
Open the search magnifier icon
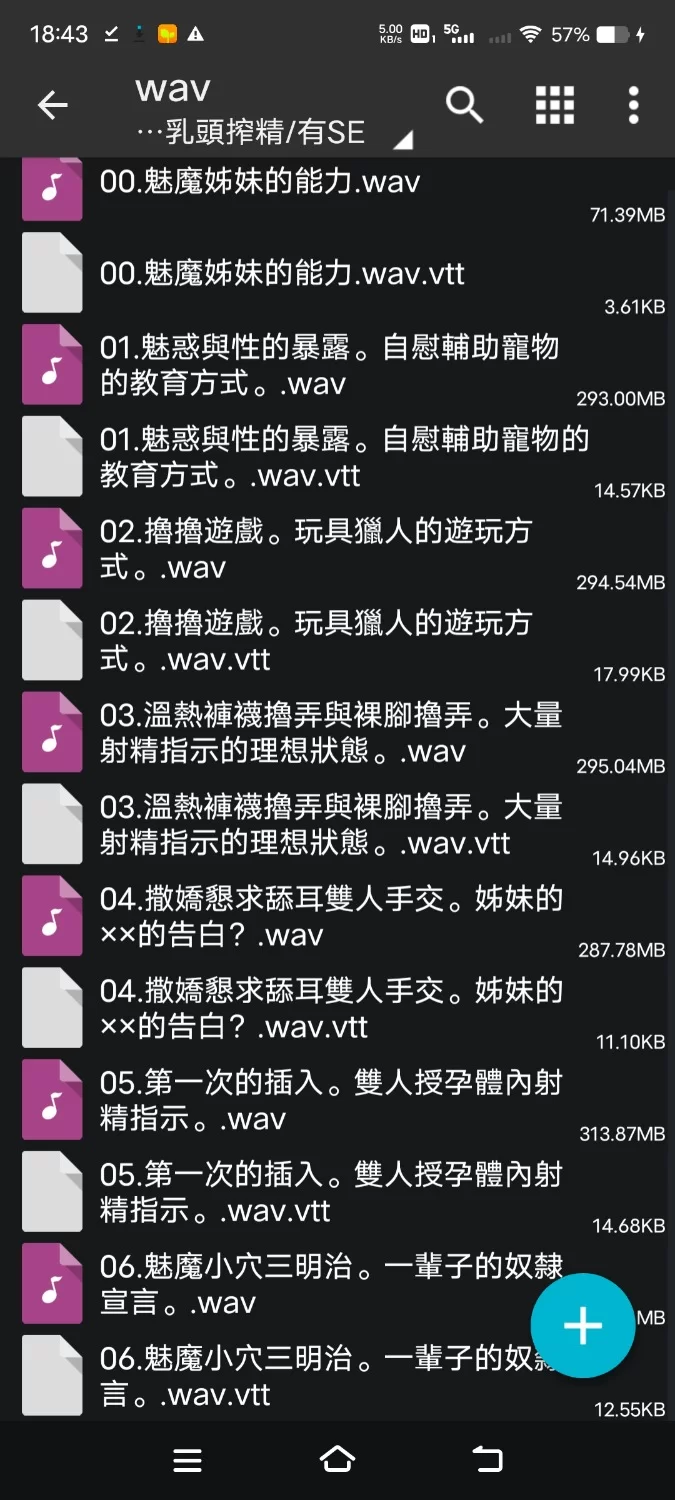click(464, 104)
